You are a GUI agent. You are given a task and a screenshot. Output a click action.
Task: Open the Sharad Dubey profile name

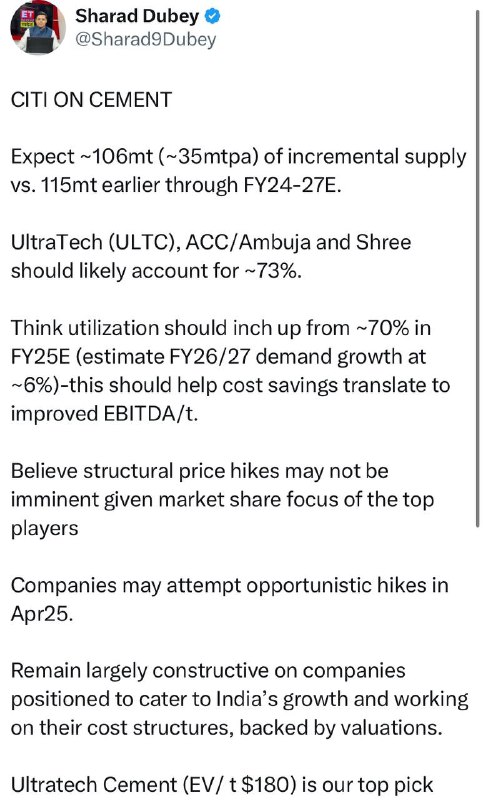coord(138,16)
